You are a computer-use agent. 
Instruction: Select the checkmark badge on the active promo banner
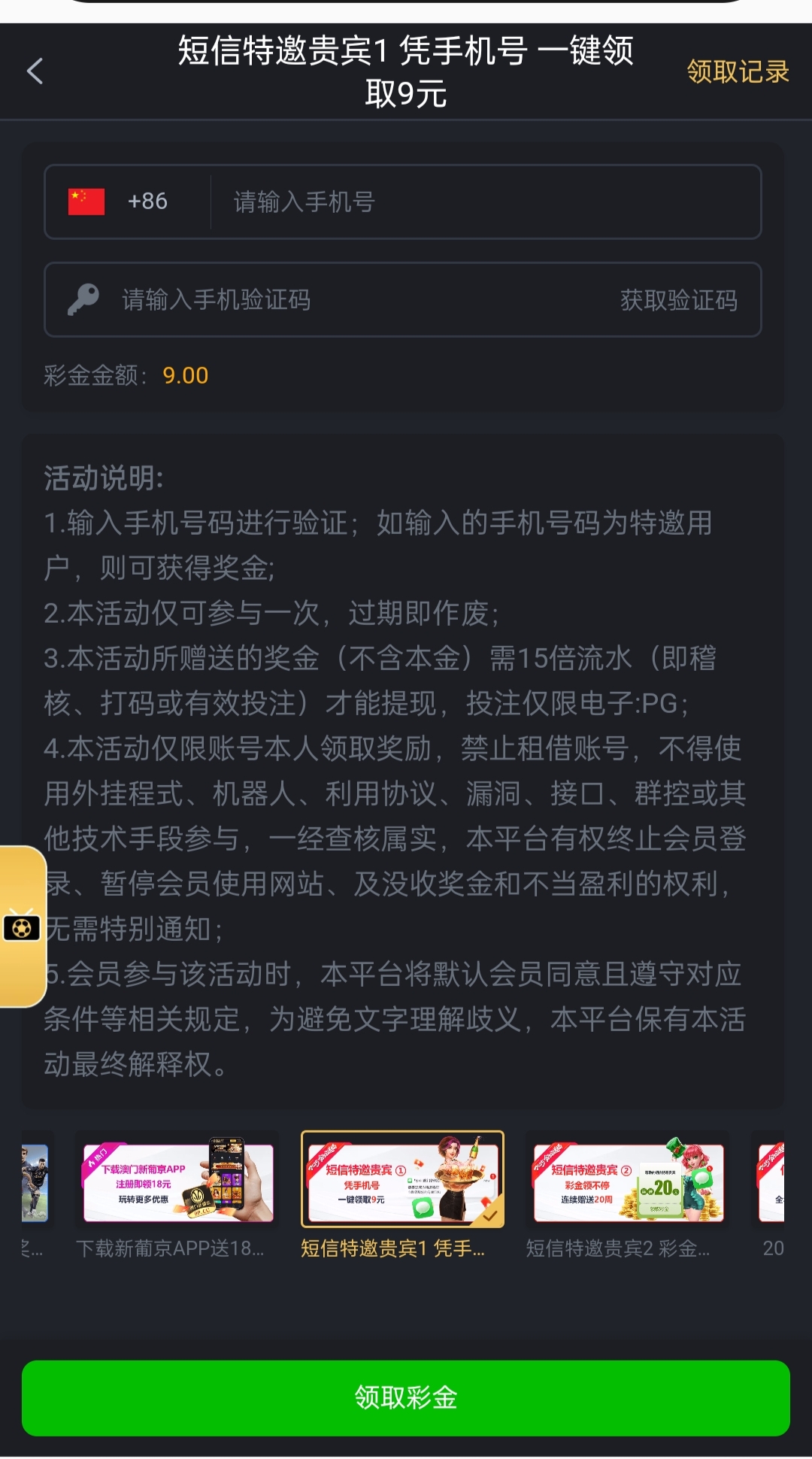pos(491,1216)
